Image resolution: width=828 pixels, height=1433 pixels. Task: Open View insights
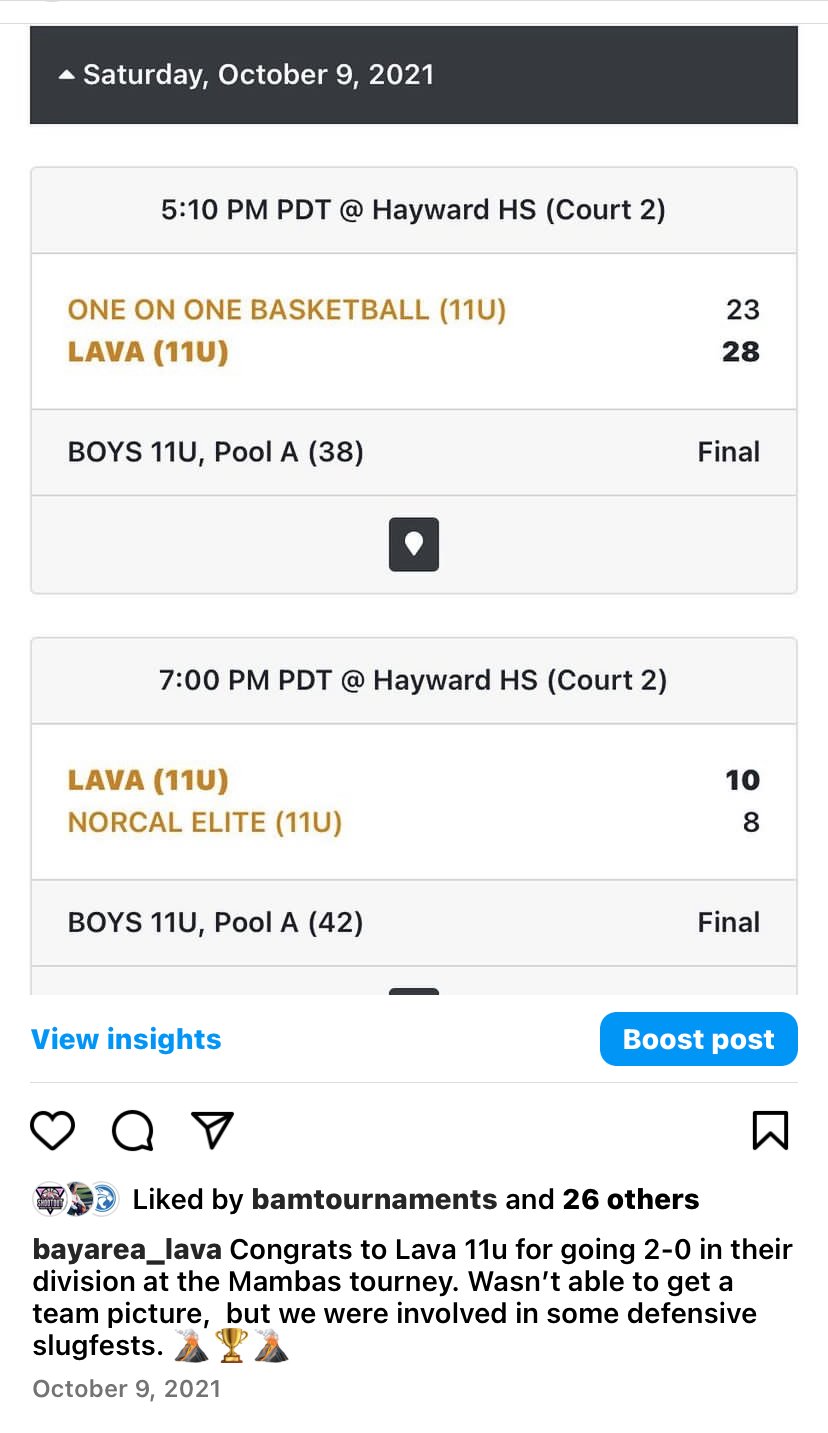point(126,1039)
